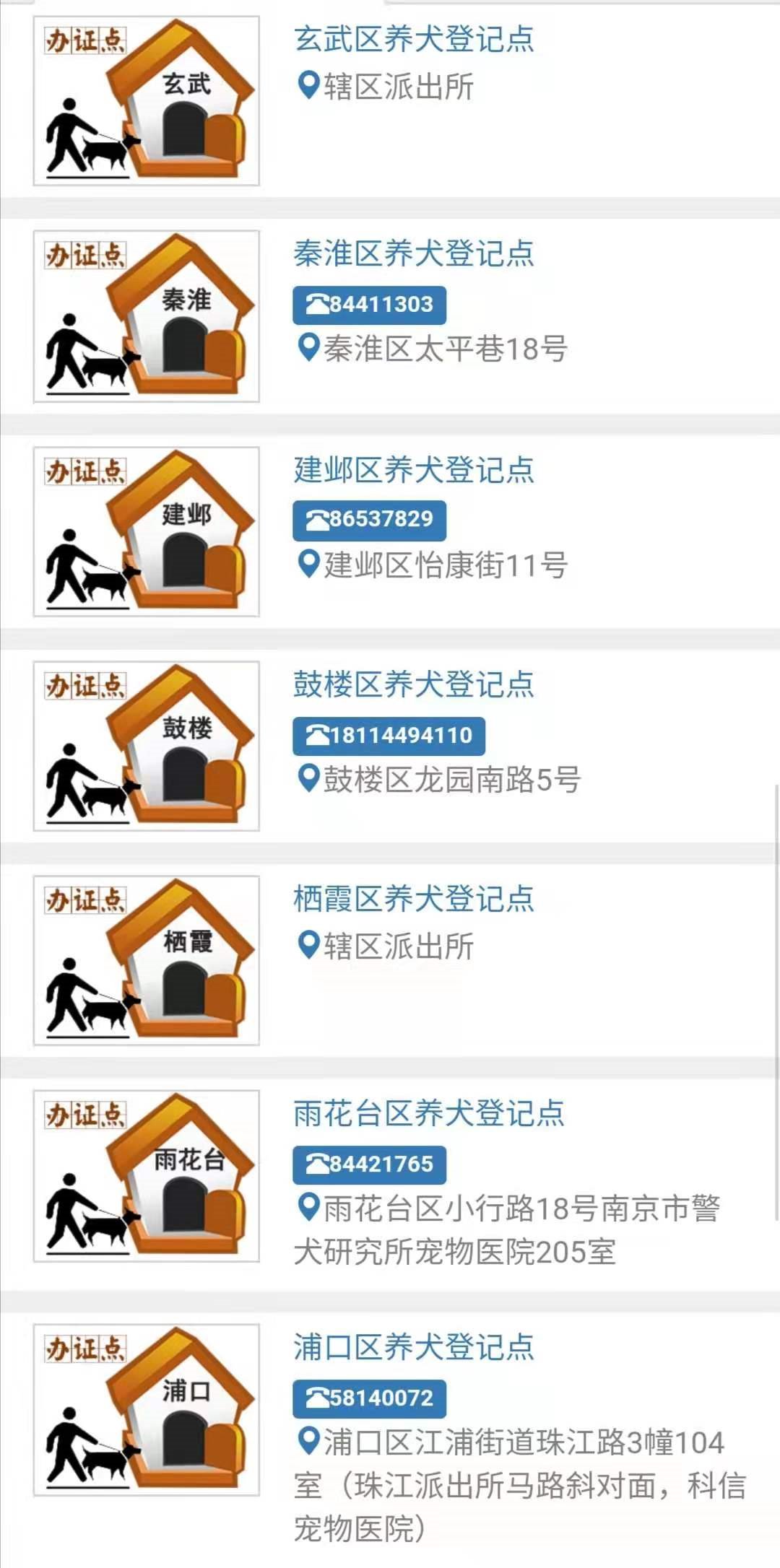This screenshot has height=1568, width=780.
Task: Call 建邺 number 86537829
Action: (x=369, y=520)
